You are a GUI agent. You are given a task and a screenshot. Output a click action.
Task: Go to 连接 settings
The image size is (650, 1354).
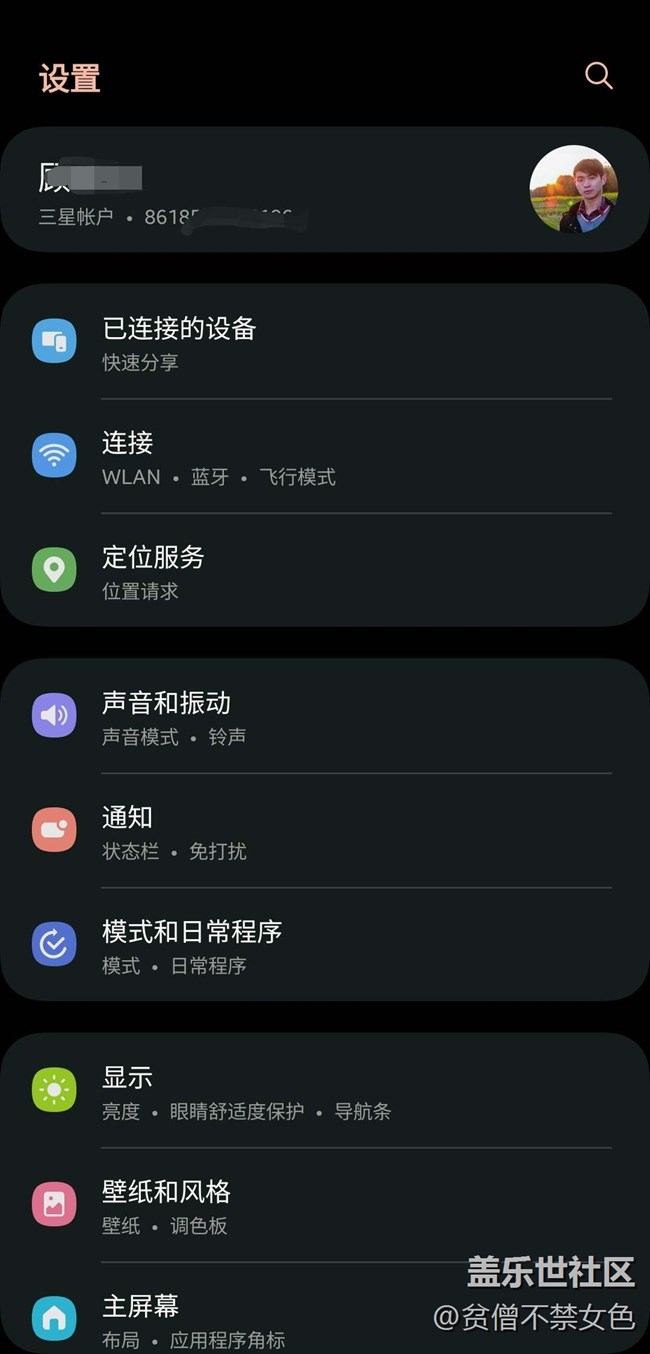[324, 457]
